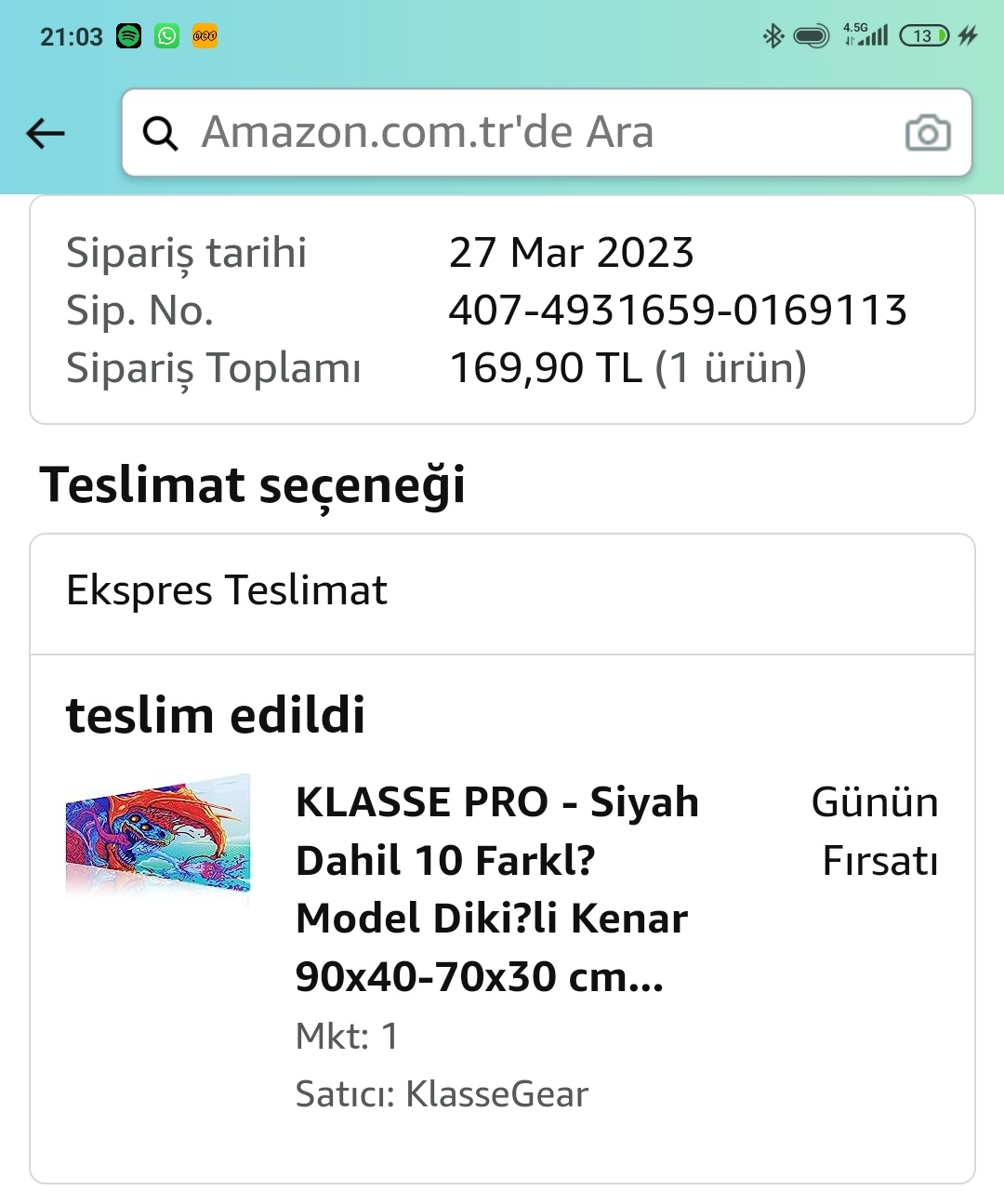
Task: Open the KLASSE PRO mouse pad image
Action: point(158,836)
